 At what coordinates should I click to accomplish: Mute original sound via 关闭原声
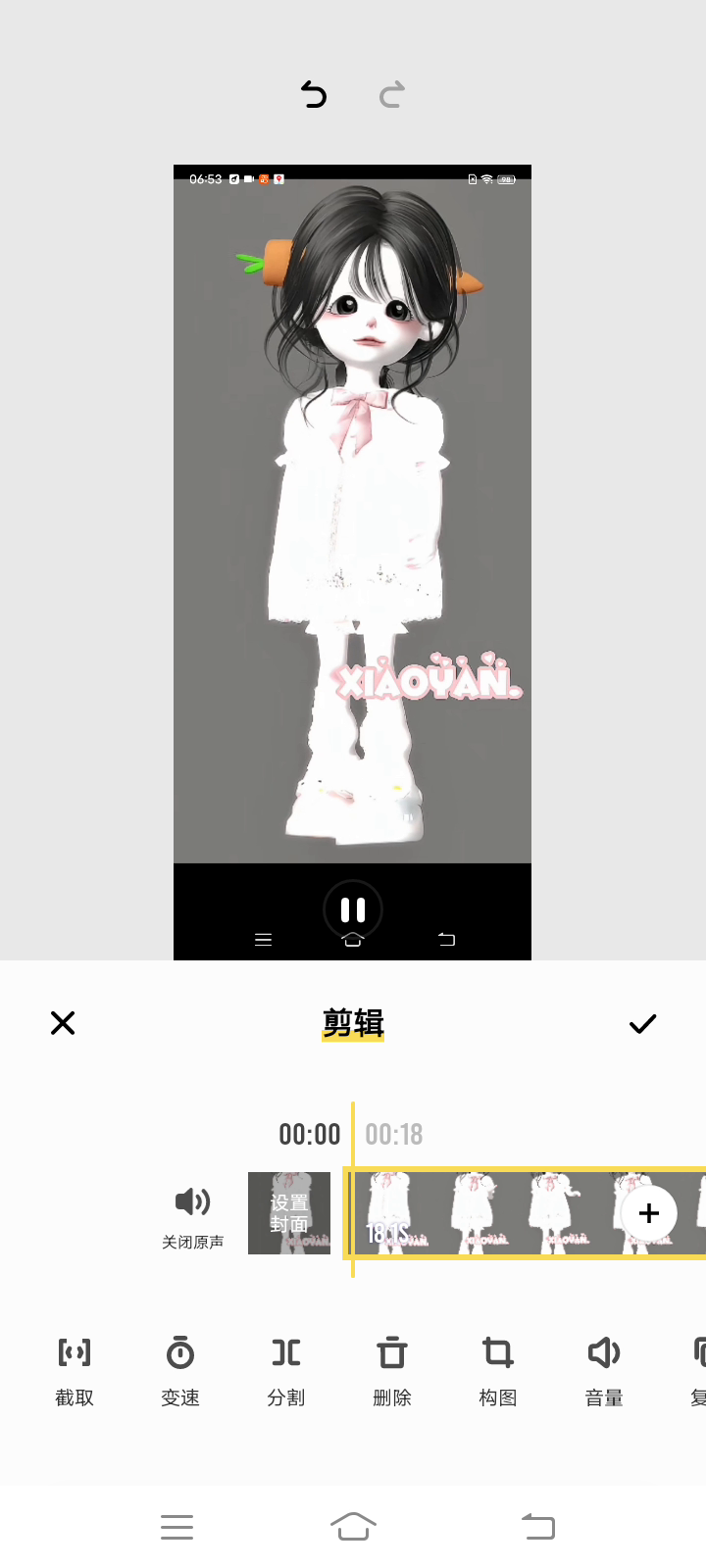(x=193, y=1215)
